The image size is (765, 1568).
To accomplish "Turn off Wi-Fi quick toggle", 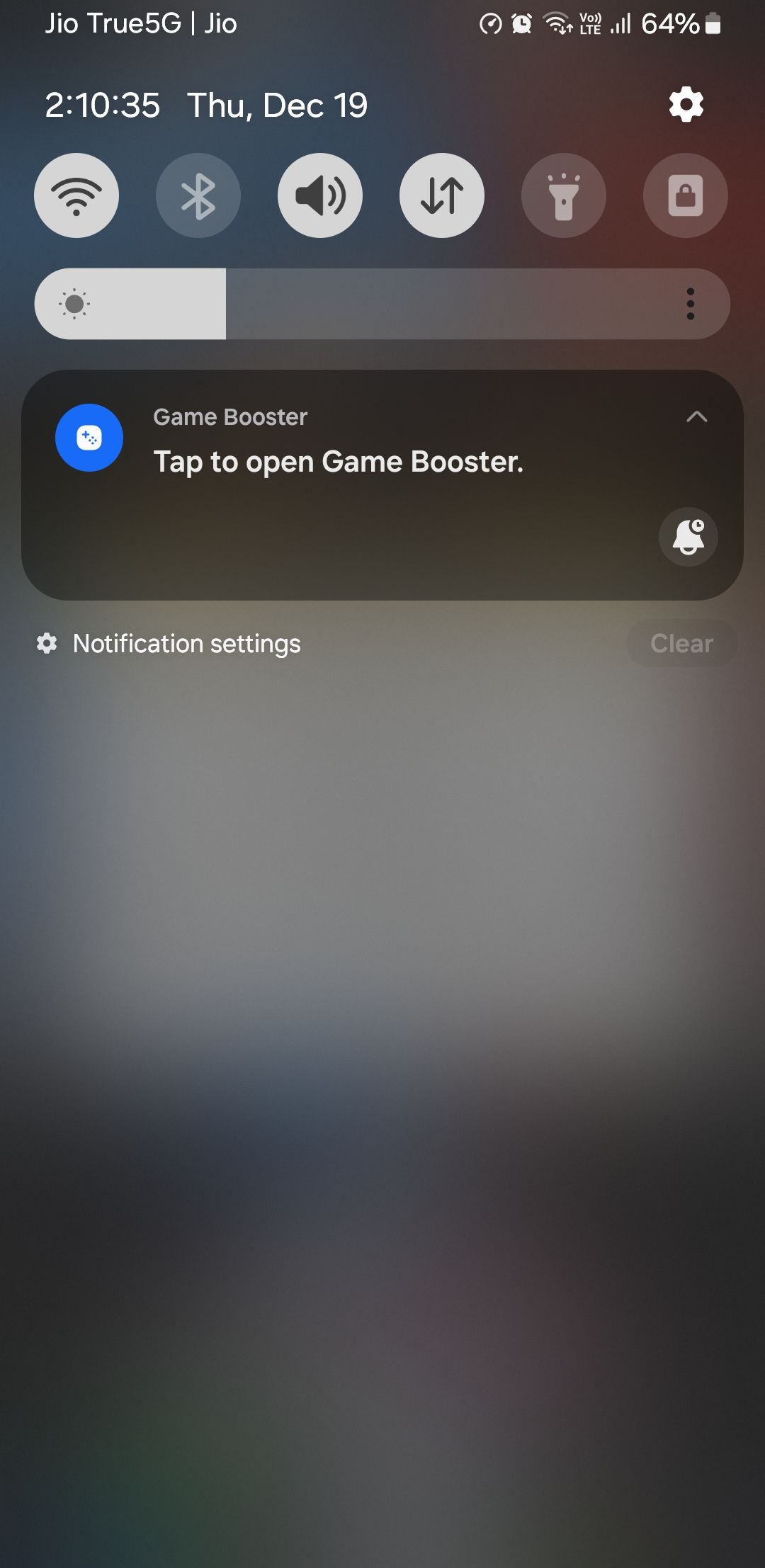I will coord(76,195).
